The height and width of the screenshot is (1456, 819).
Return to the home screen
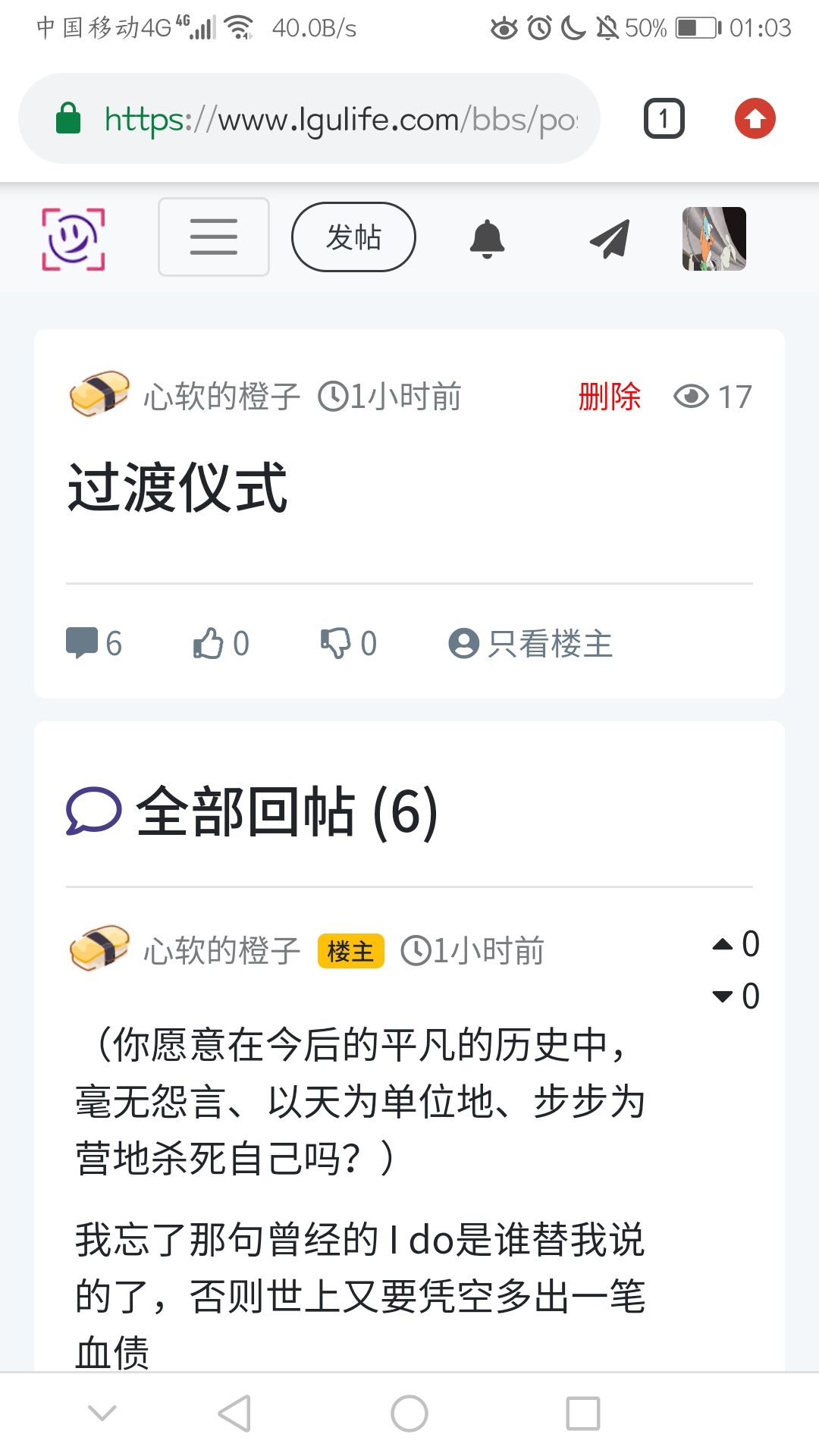coord(409,1414)
